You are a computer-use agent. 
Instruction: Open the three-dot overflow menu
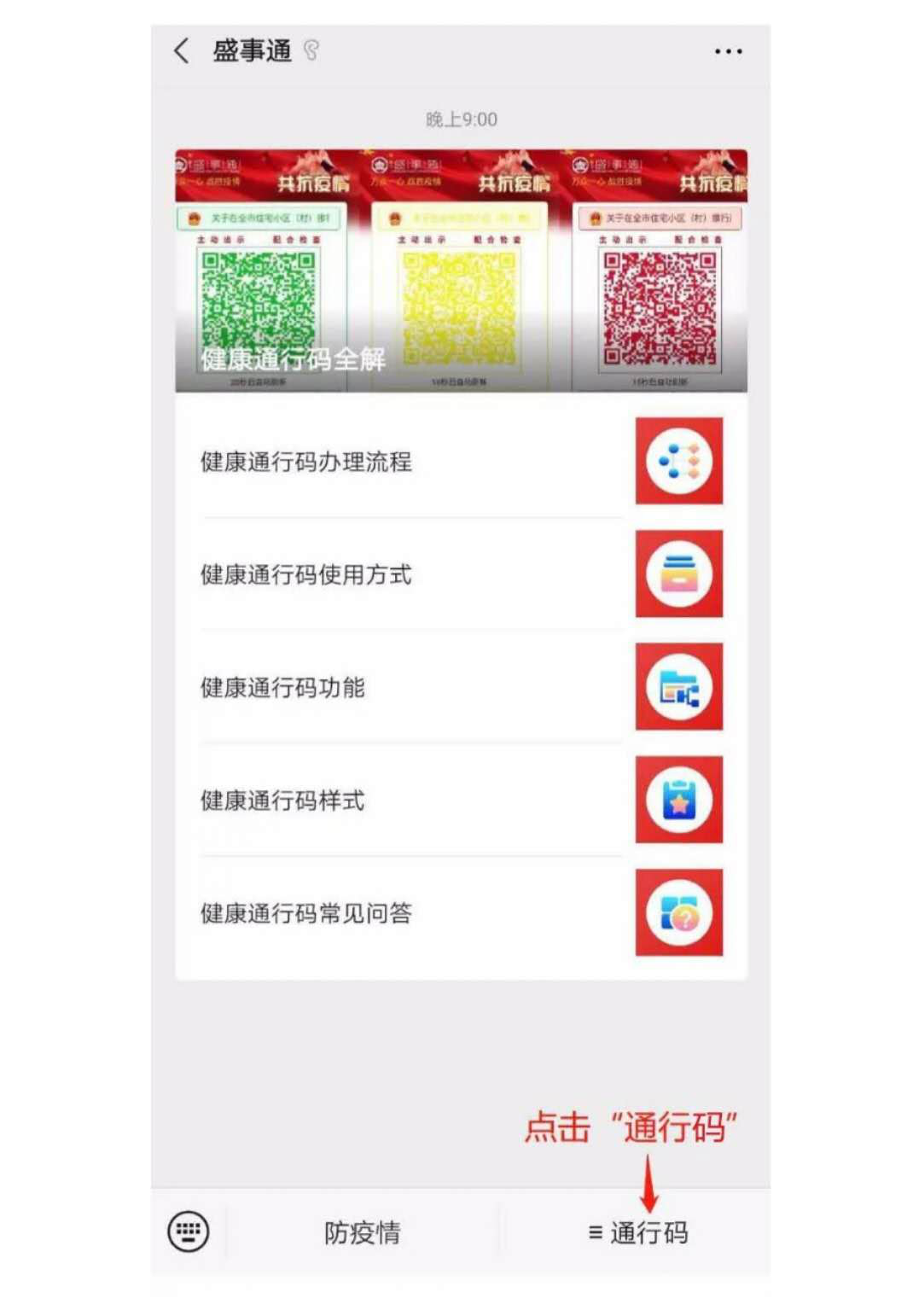tap(728, 52)
